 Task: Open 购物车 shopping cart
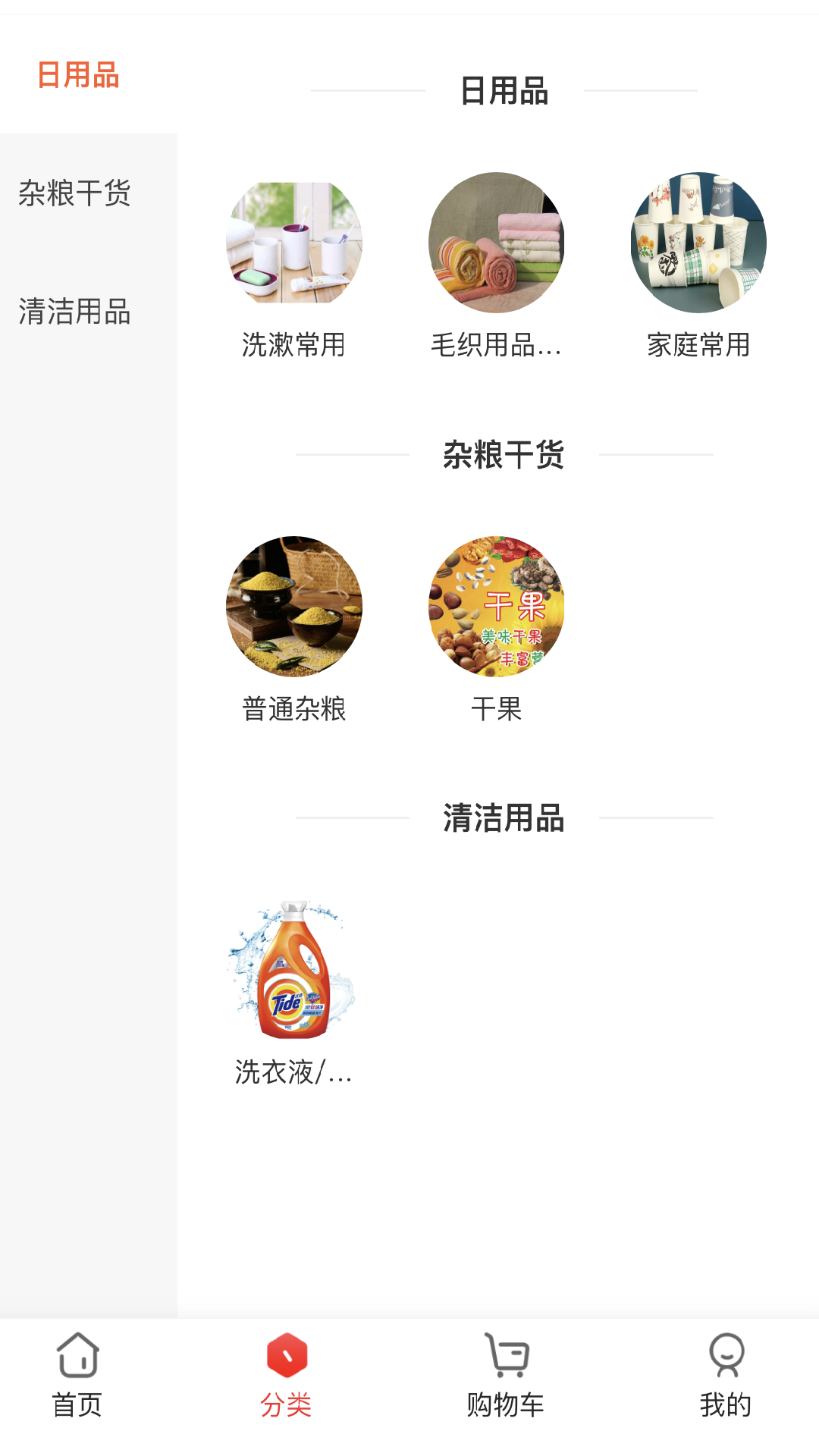point(506,1374)
